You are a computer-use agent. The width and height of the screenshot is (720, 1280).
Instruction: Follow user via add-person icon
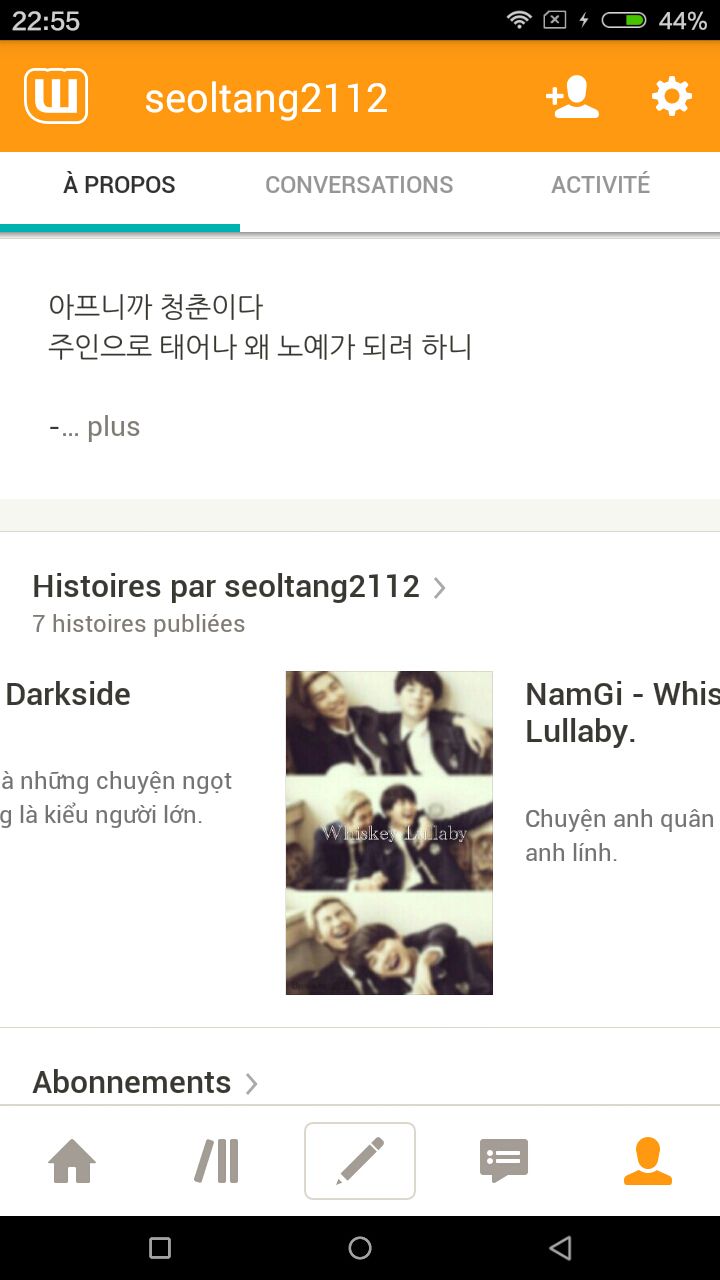(572, 97)
